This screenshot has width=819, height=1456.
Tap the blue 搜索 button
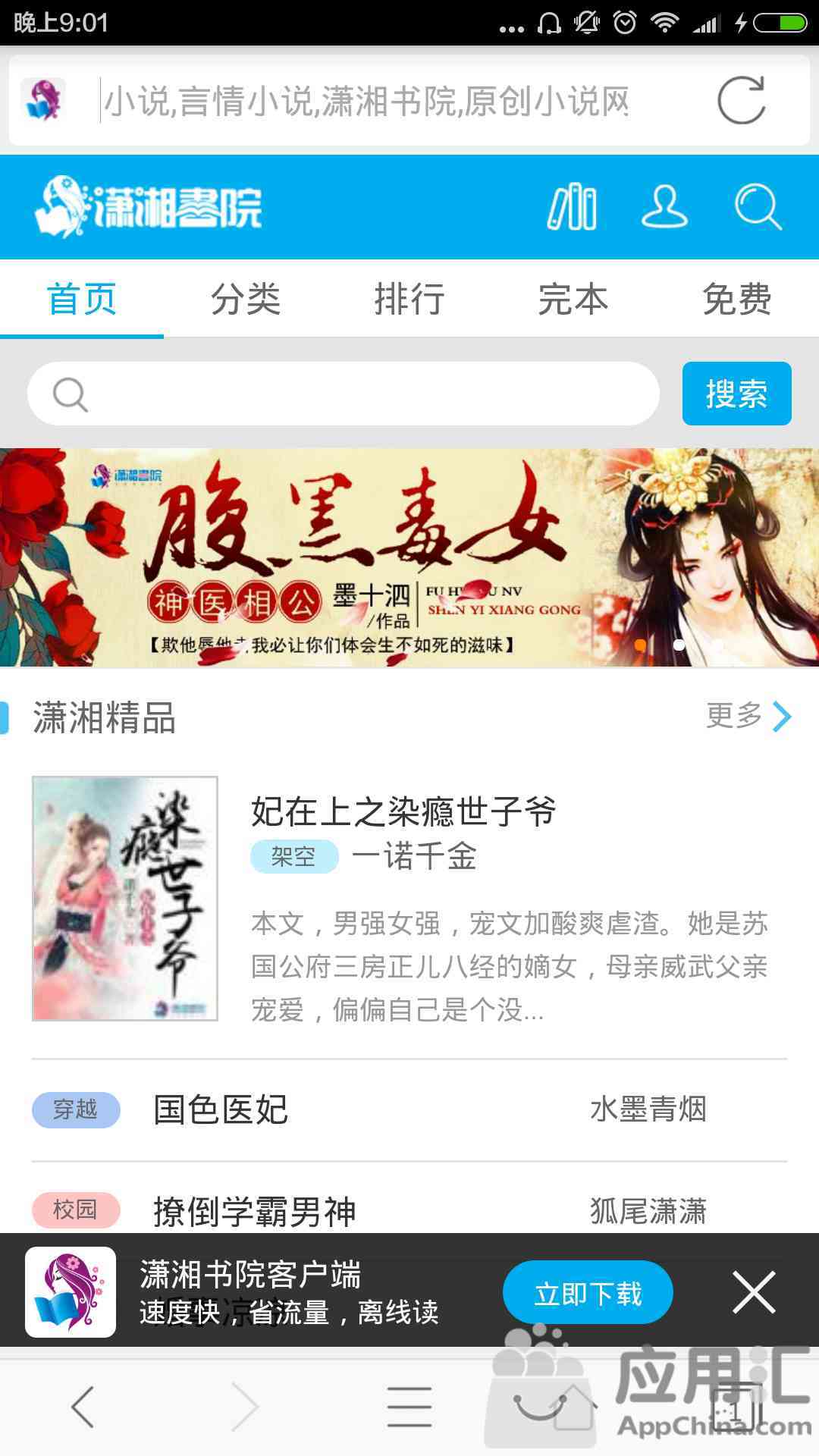tap(736, 394)
